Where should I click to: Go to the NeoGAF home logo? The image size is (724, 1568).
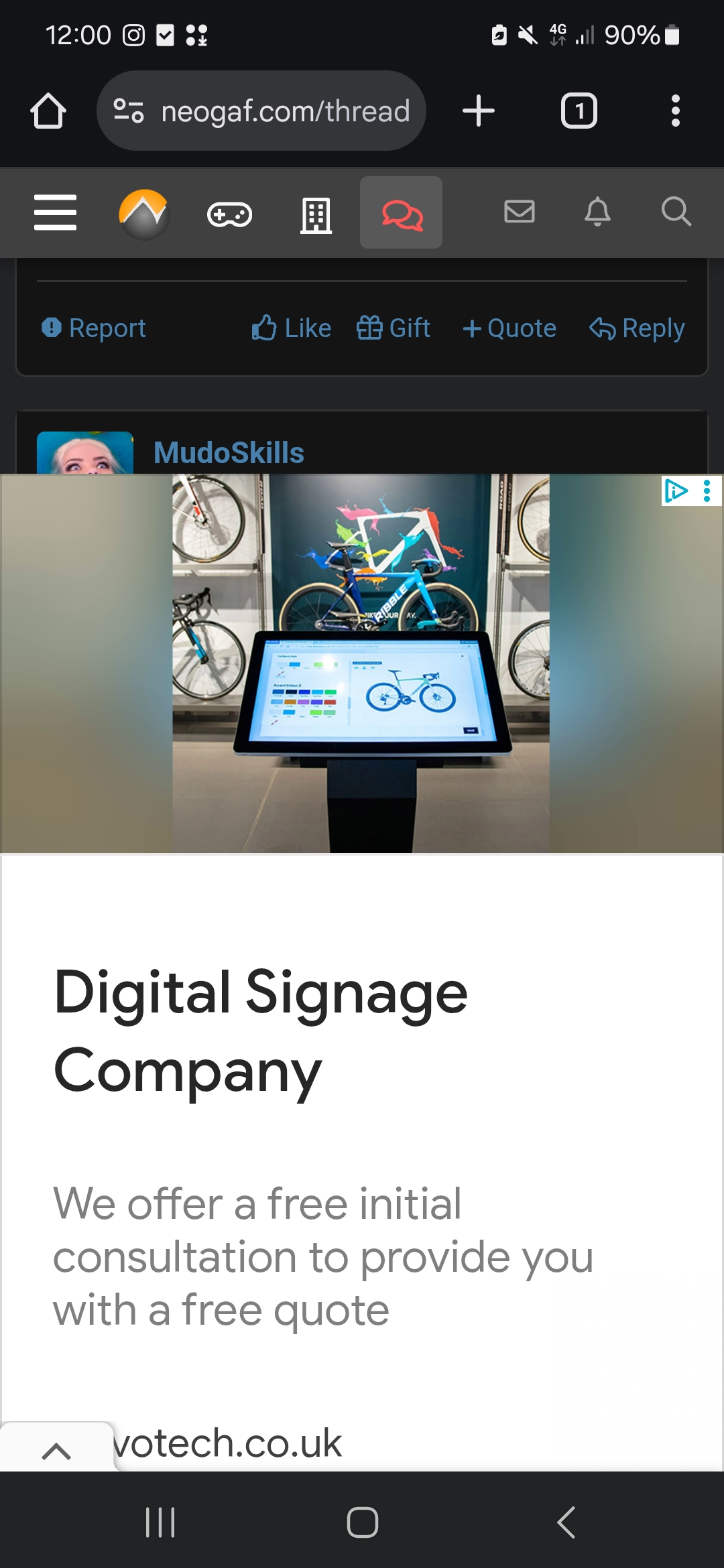tap(143, 213)
